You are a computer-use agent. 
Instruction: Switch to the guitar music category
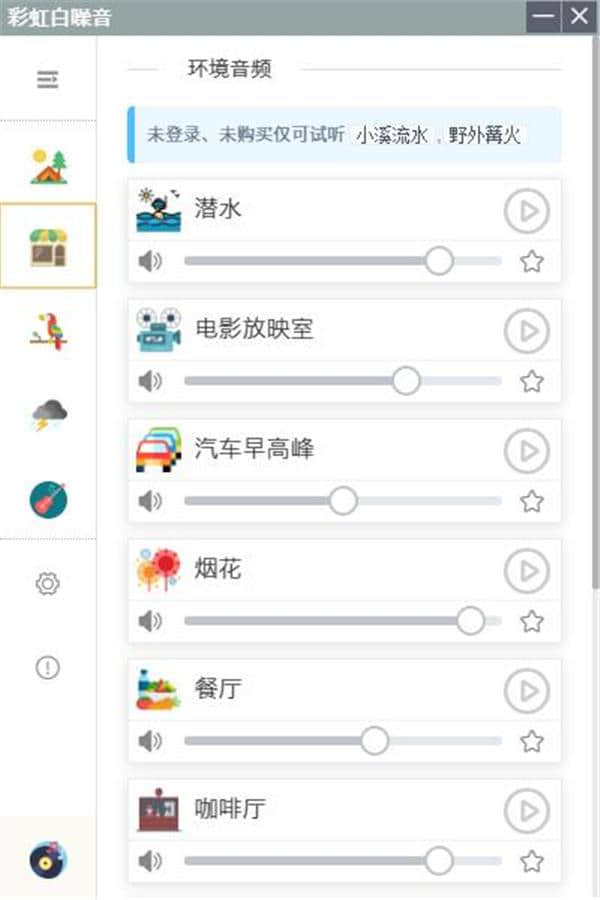click(x=48, y=498)
